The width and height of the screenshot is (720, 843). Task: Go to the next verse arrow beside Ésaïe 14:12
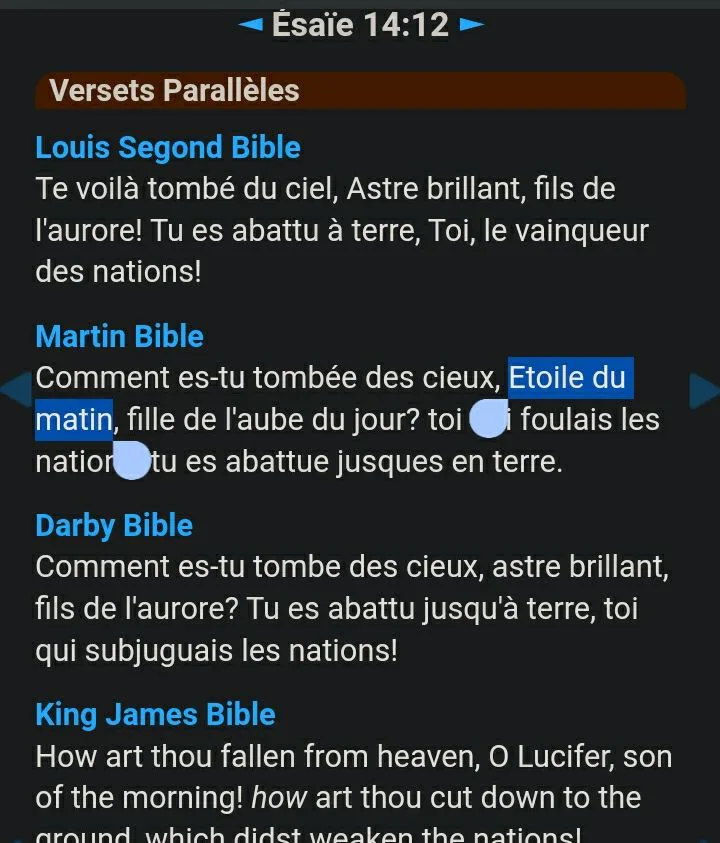point(472,24)
